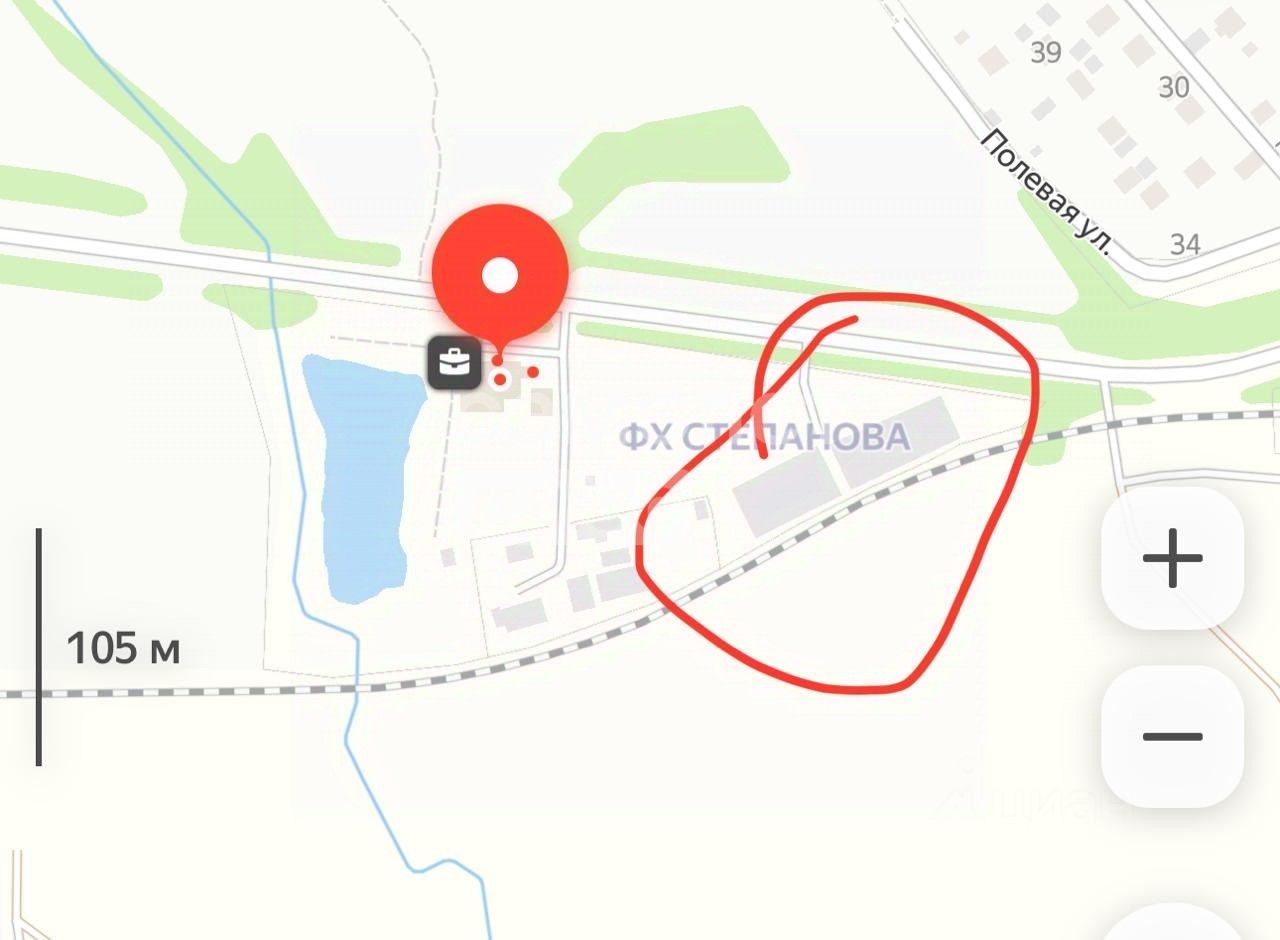Zoom out of the map
Image resolution: width=1280 pixels, height=940 pixels.
click(x=1172, y=736)
